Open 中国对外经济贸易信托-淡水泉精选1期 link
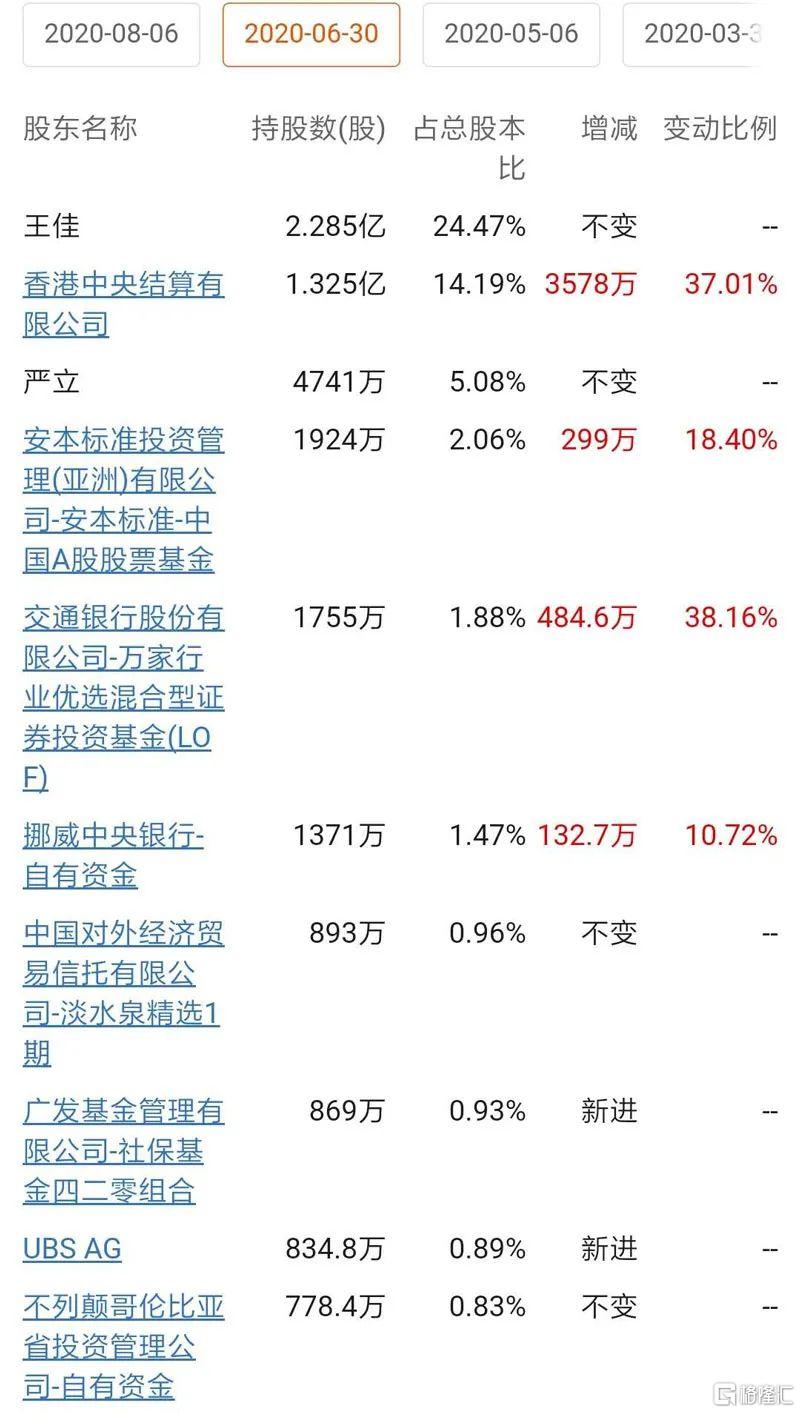This screenshot has height=1413, width=800. pyautogui.click(x=124, y=994)
